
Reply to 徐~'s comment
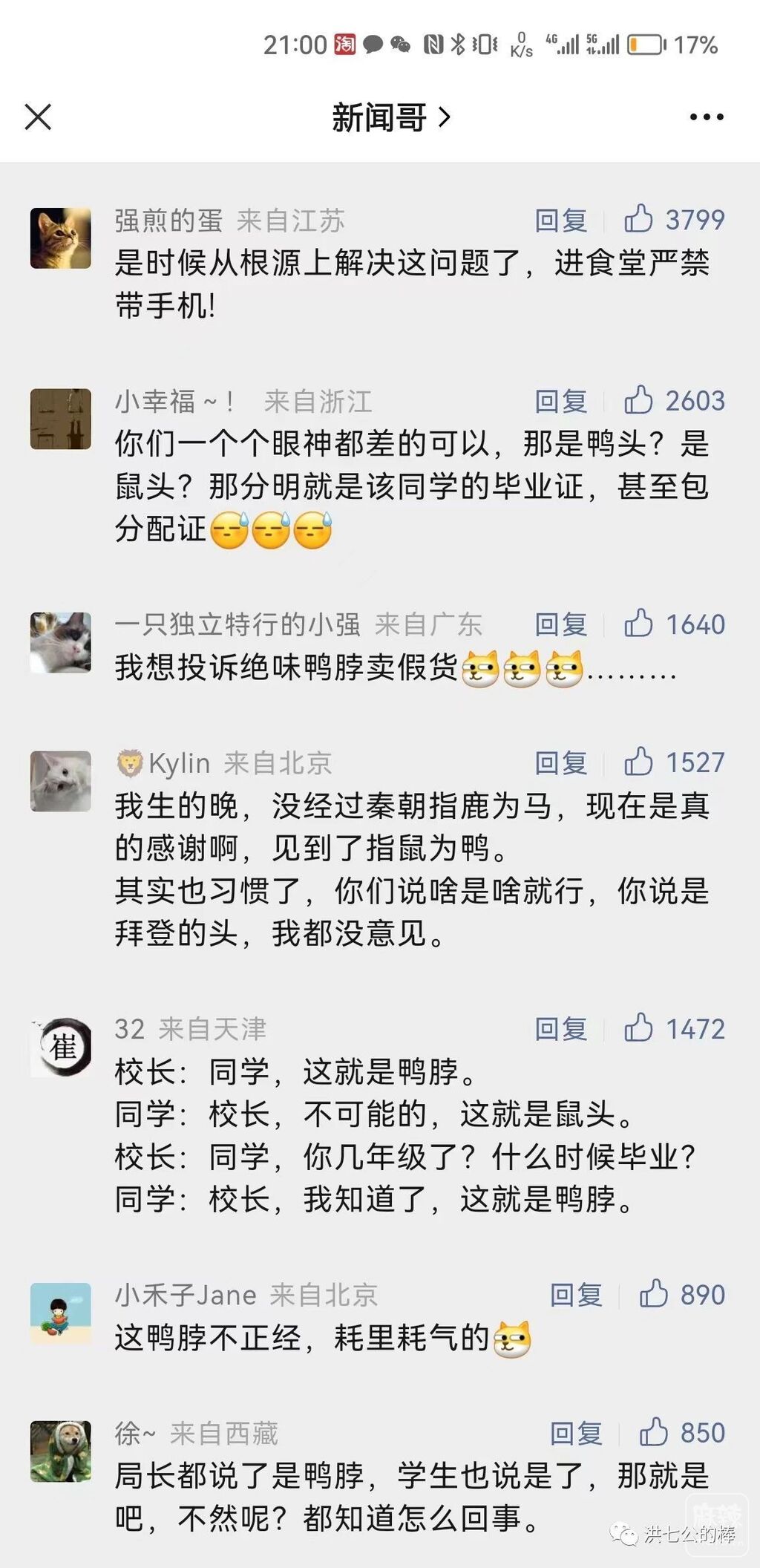pos(576,1434)
